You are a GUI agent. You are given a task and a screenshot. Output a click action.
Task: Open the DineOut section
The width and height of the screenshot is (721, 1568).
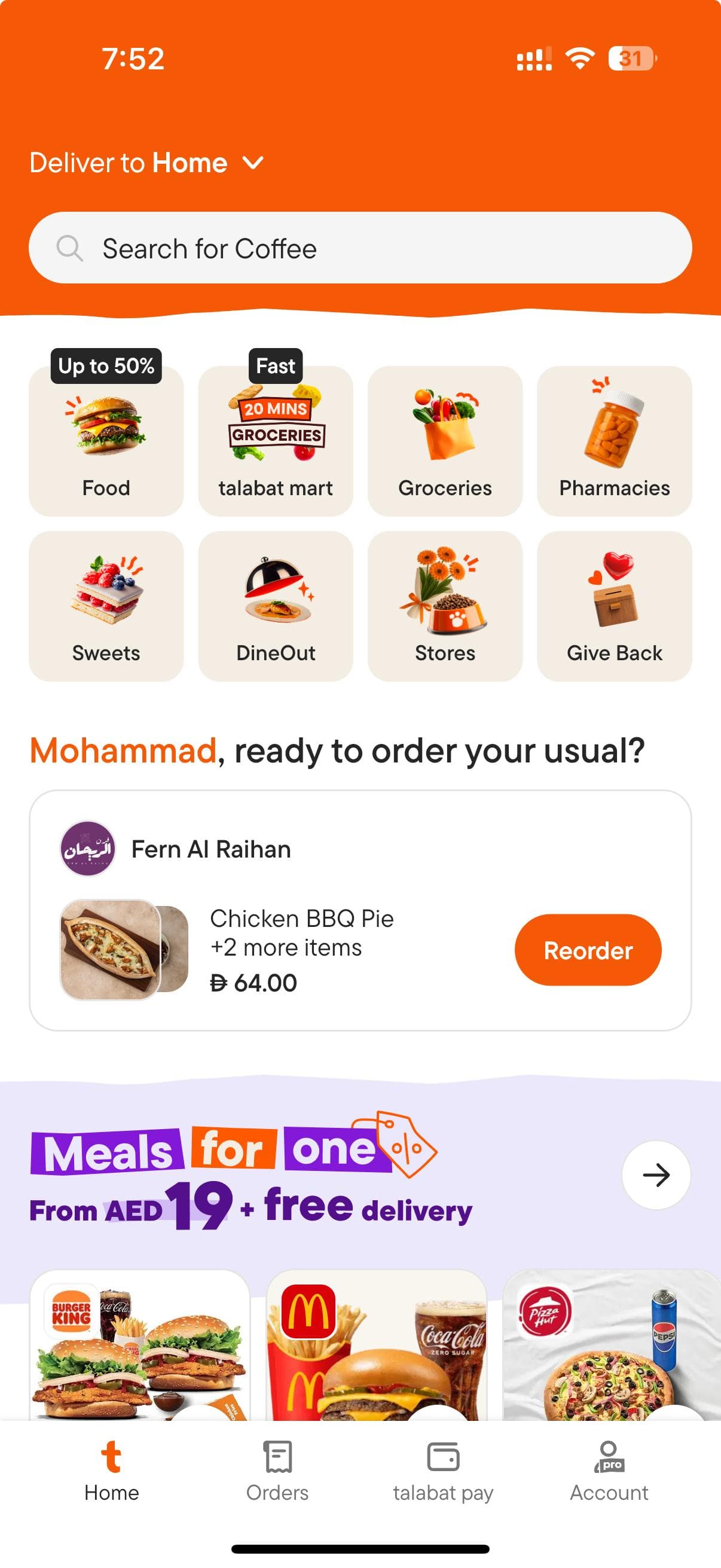(275, 605)
